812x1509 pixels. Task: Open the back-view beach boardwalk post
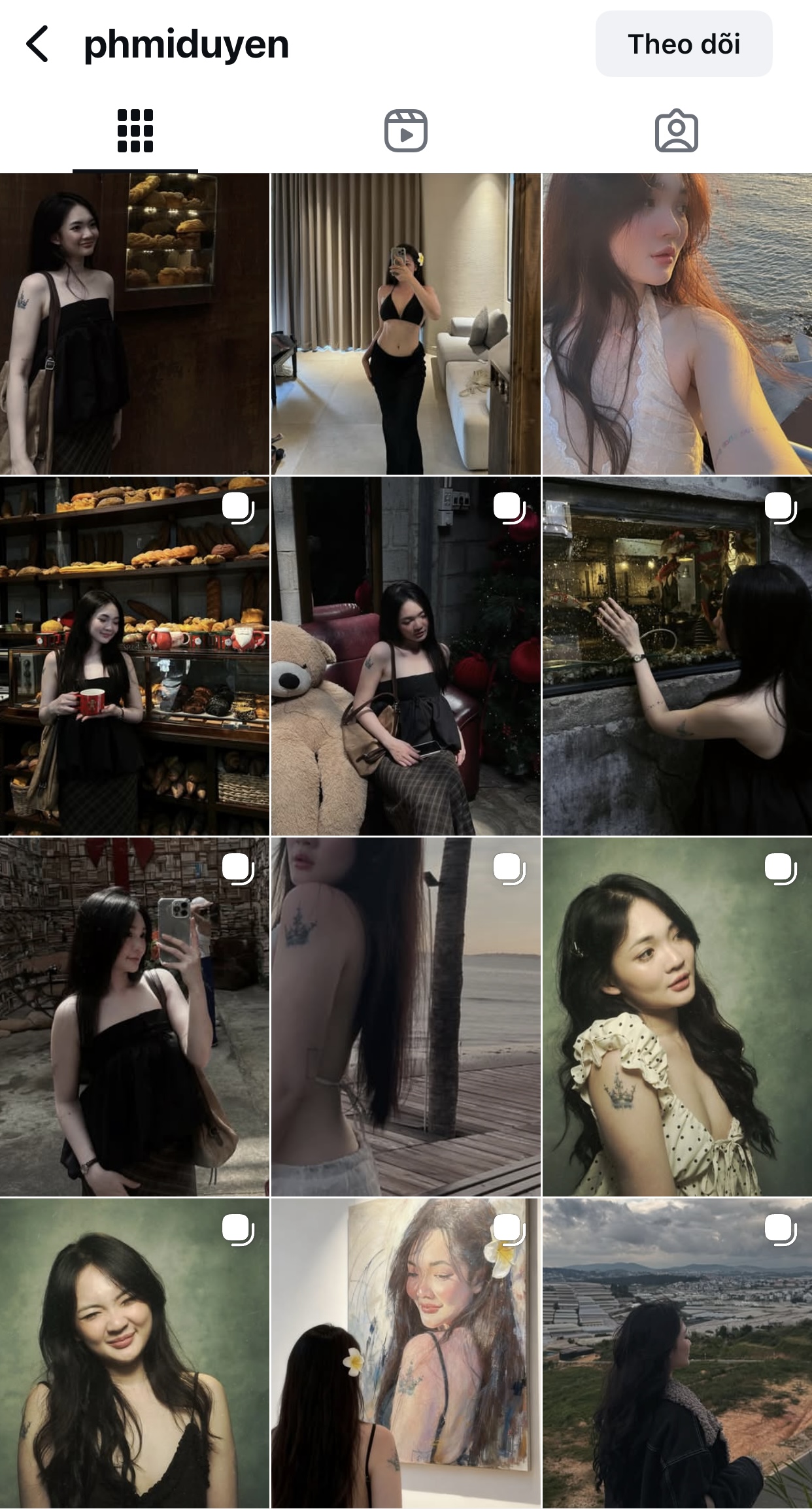tap(405, 1017)
